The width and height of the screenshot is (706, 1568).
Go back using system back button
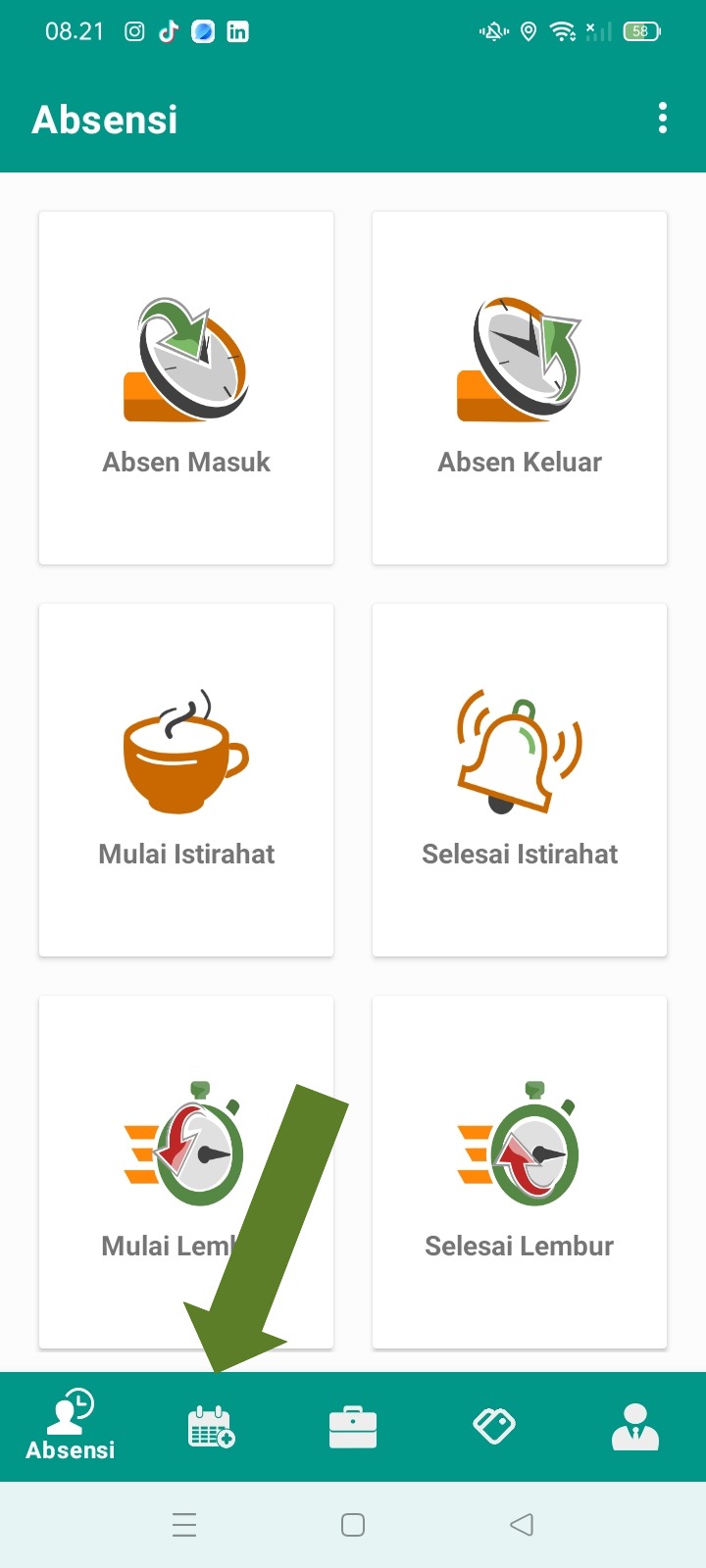click(x=522, y=1525)
